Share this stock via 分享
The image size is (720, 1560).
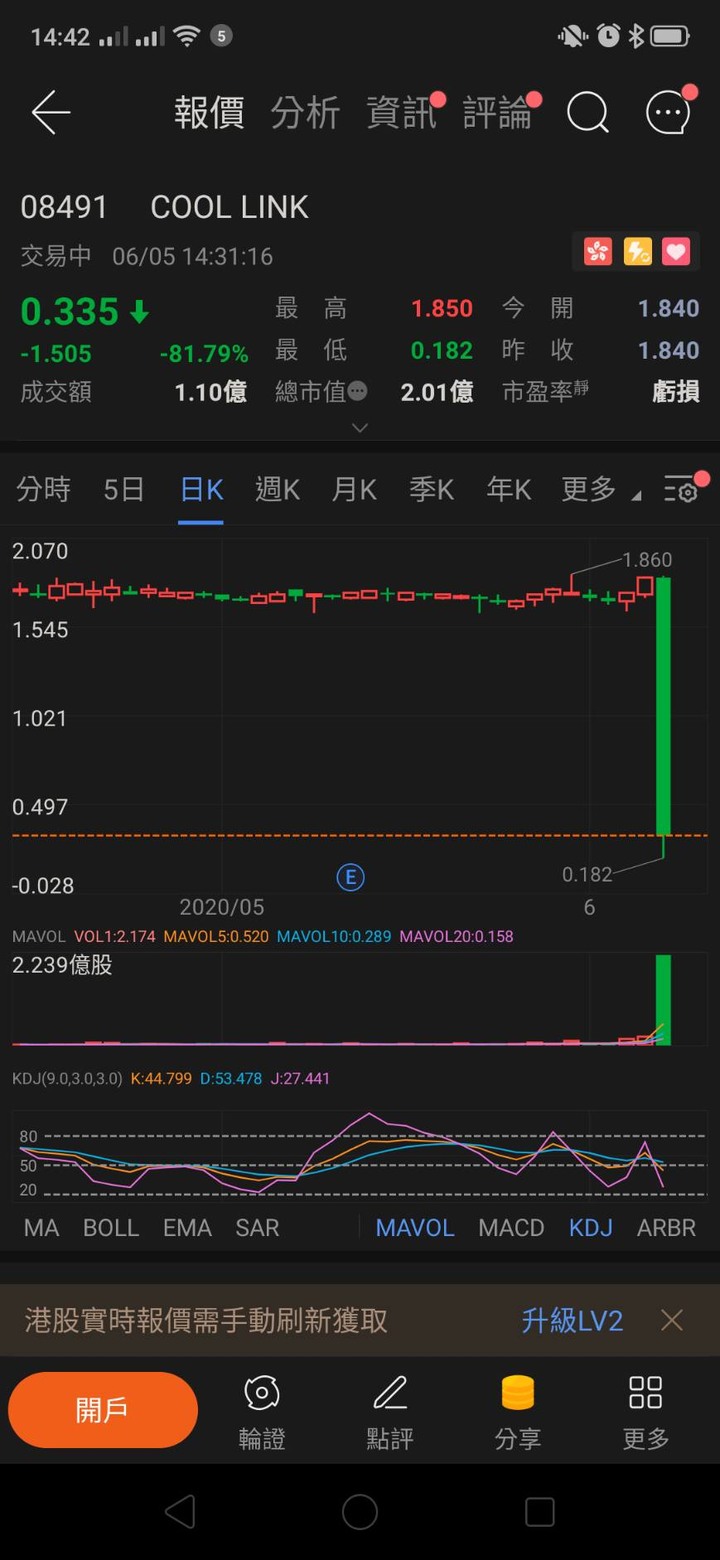[518, 1412]
